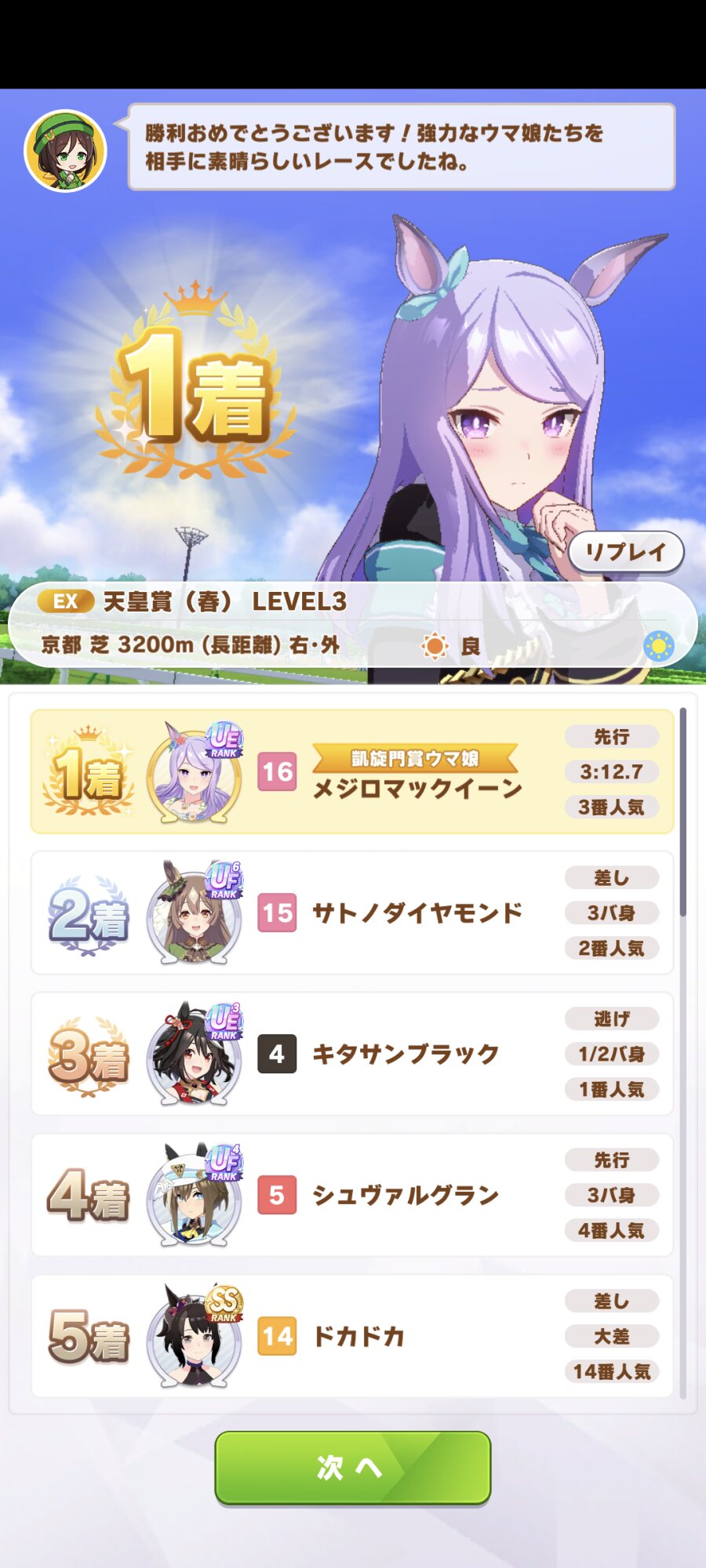Tap the リプレイ replay button
706x1568 pixels.
point(625,552)
